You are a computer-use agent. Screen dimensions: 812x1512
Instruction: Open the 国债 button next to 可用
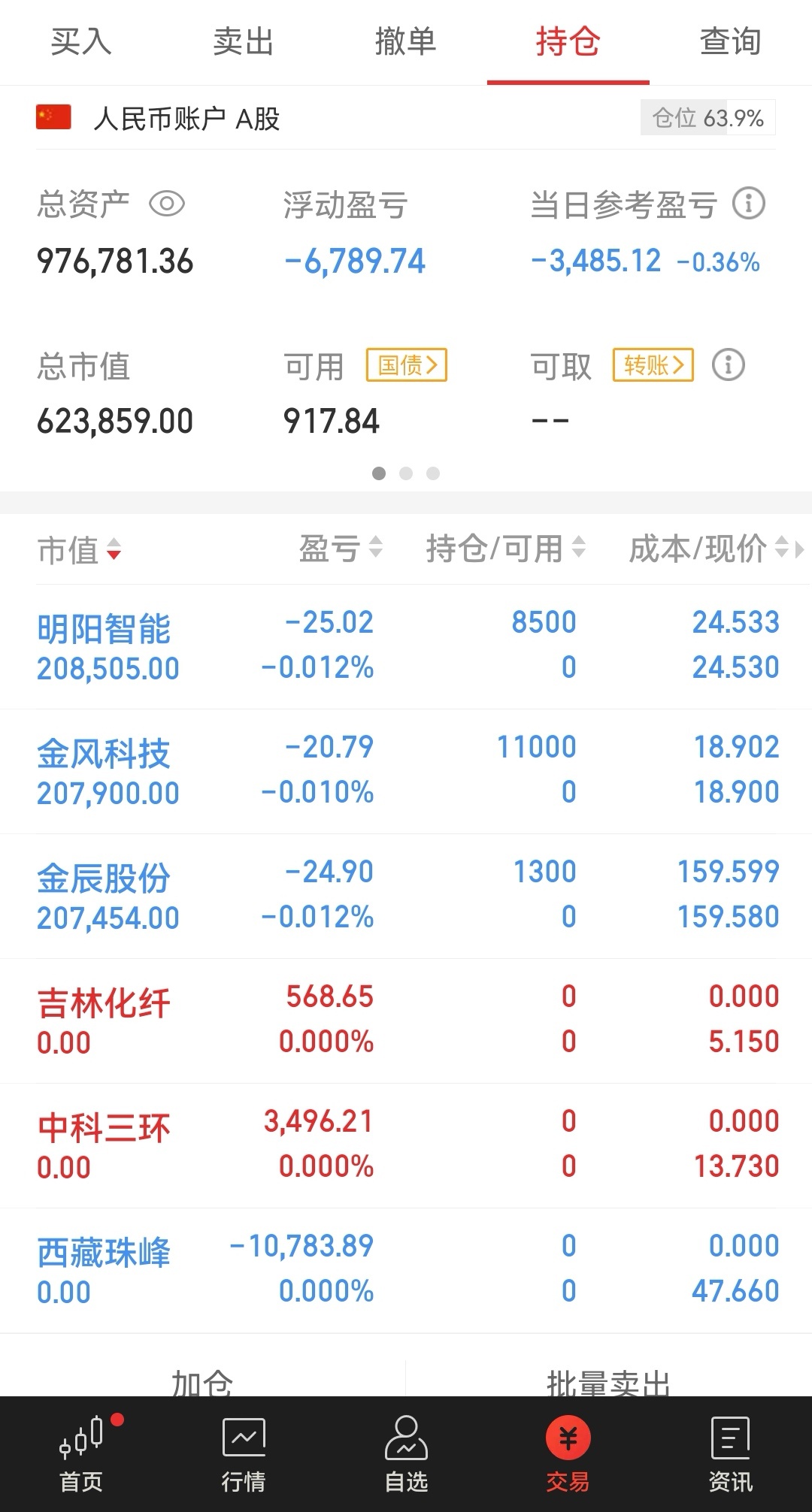(407, 365)
